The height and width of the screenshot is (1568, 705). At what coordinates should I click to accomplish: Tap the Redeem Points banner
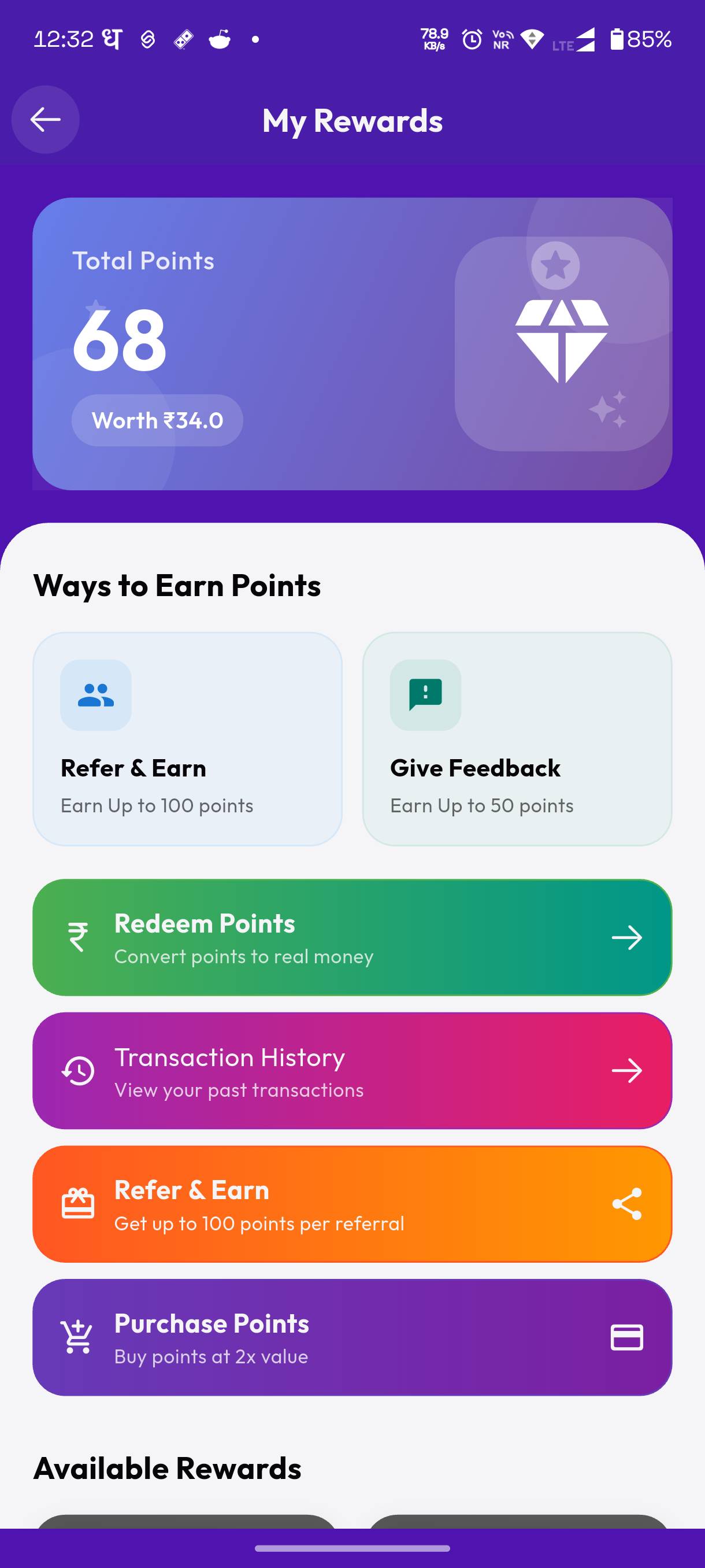coord(353,938)
